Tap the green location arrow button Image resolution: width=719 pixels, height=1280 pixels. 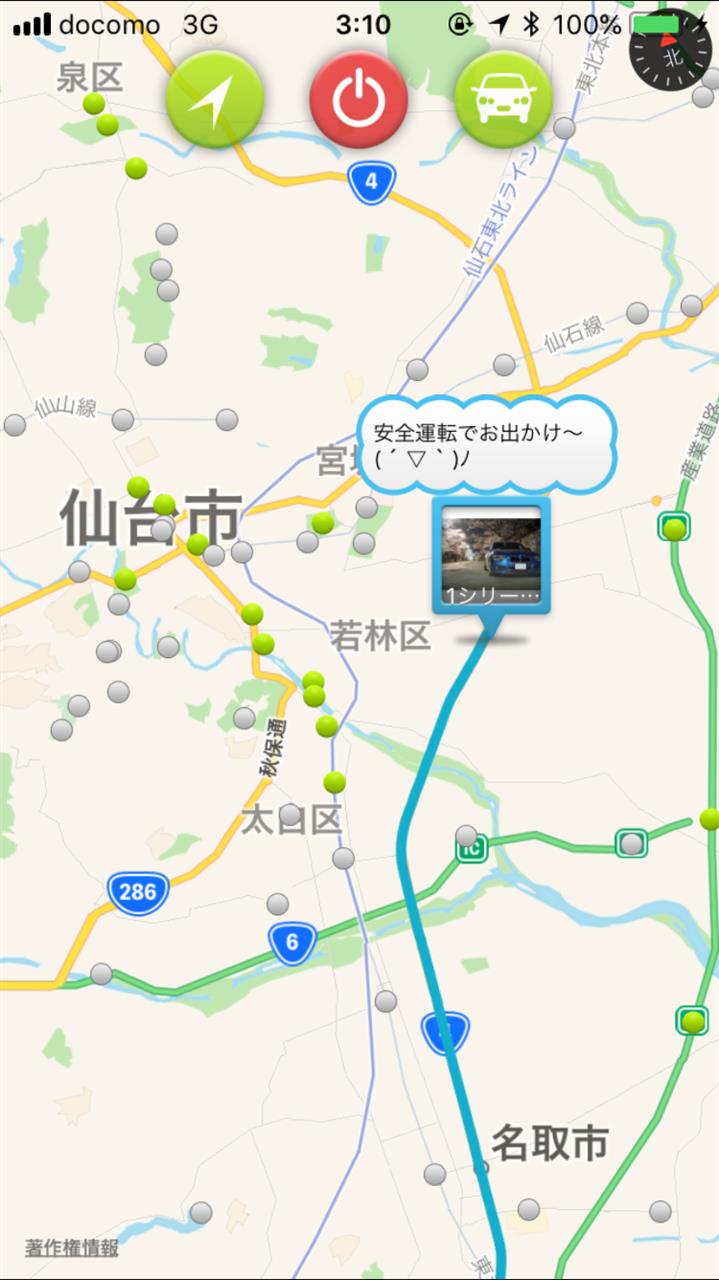pyautogui.click(x=214, y=99)
